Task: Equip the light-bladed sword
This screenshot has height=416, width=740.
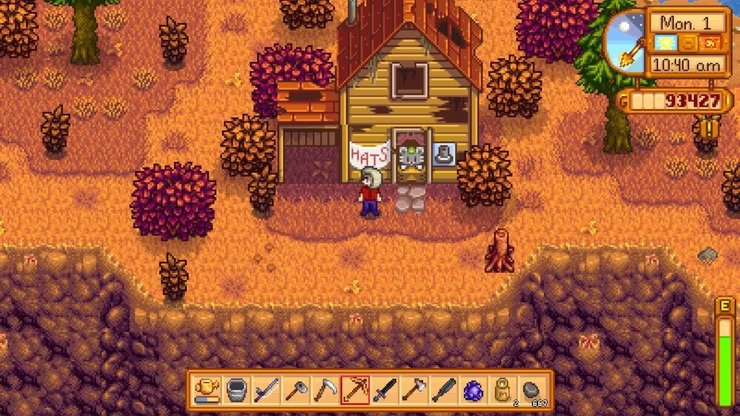Action: (266, 389)
